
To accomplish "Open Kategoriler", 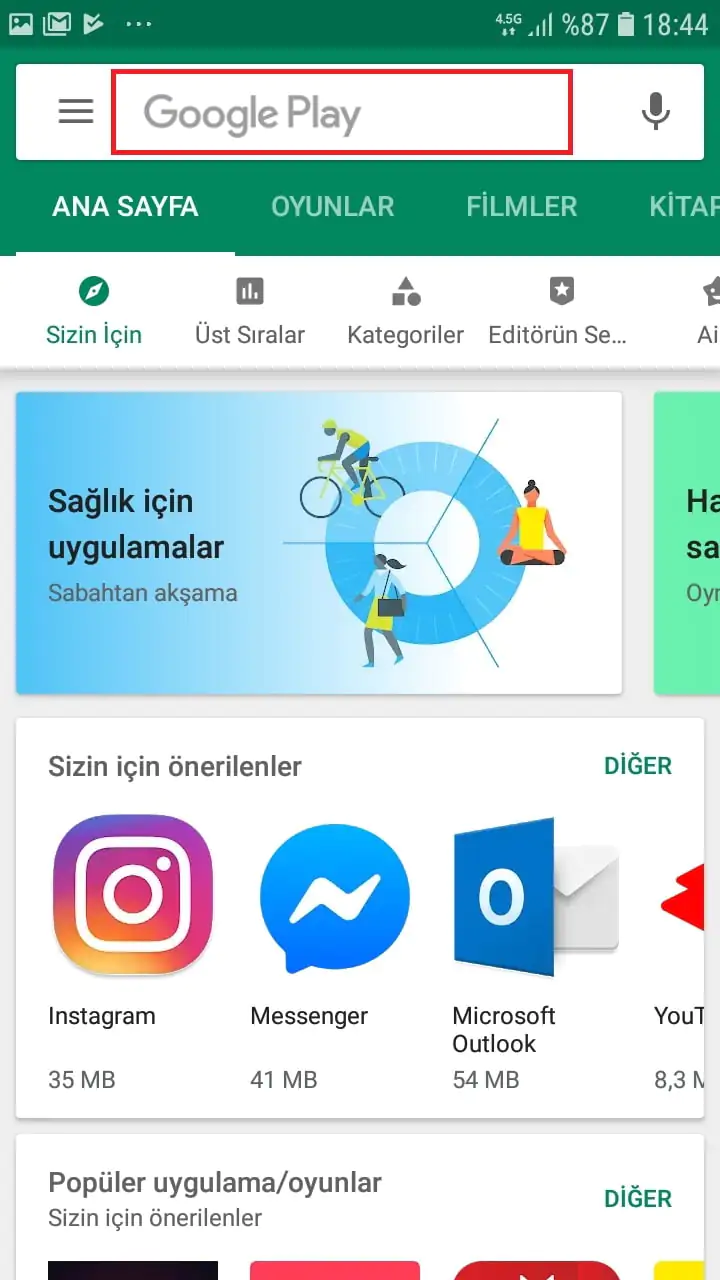I will point(405,312).
